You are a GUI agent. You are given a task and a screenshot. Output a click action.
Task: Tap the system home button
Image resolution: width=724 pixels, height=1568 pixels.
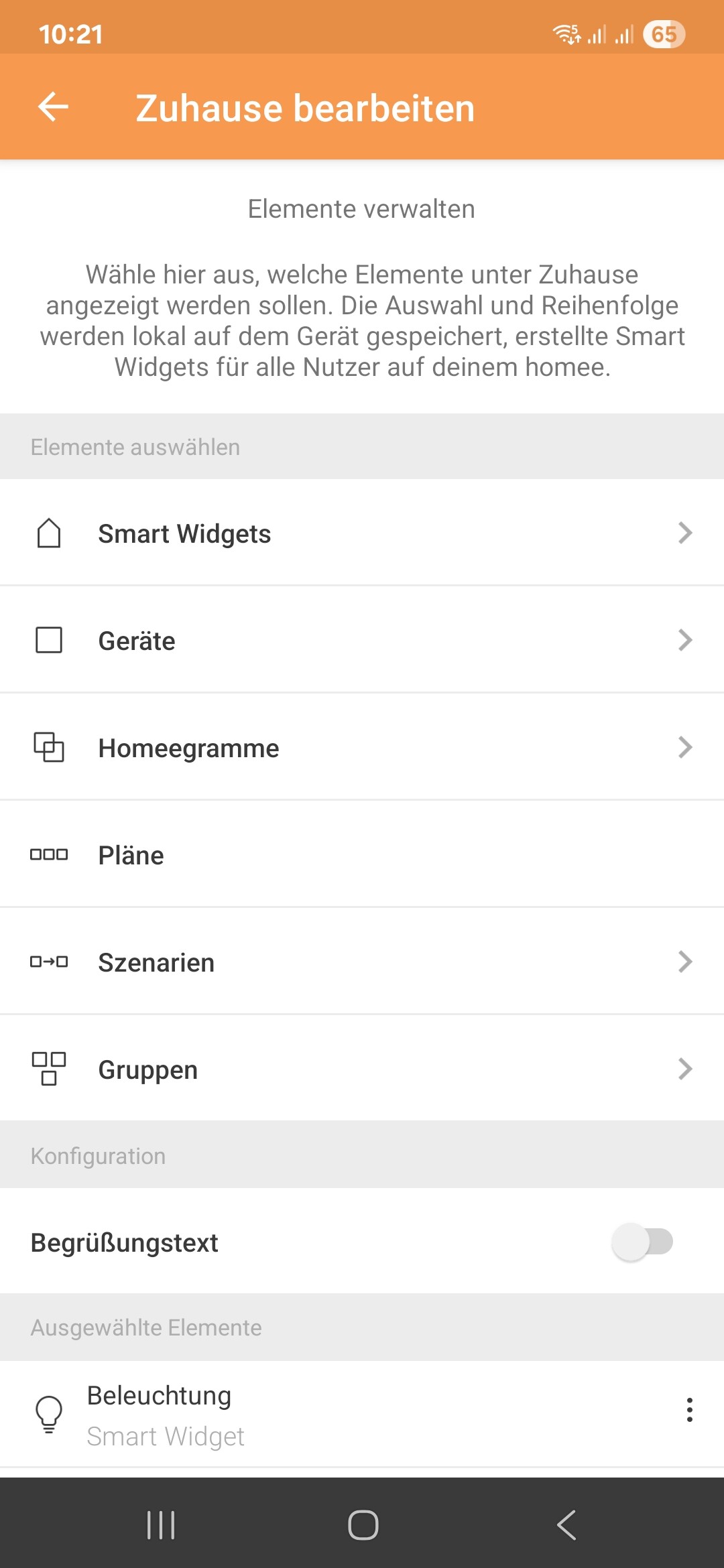coord(363,1525)
